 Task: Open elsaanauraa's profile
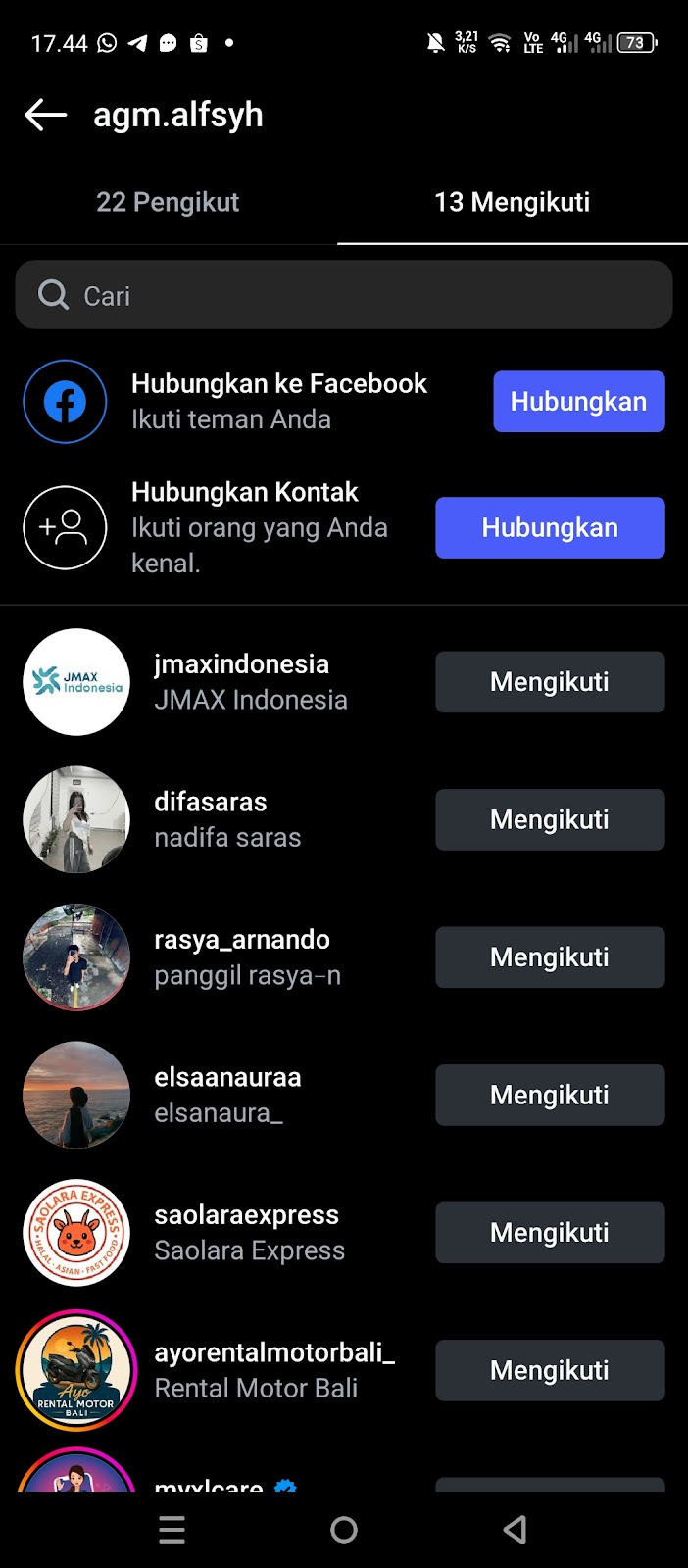(x=227, y=1078)
